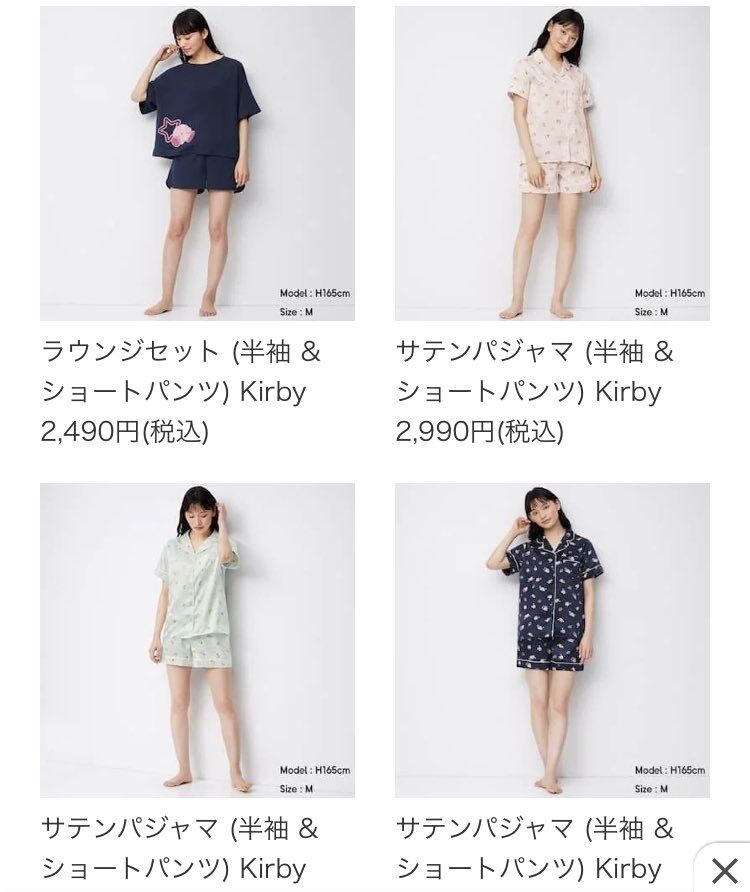Open the pink satin pajama Kirby product
The image size is (750, 892).
click(x=552, y=164)
